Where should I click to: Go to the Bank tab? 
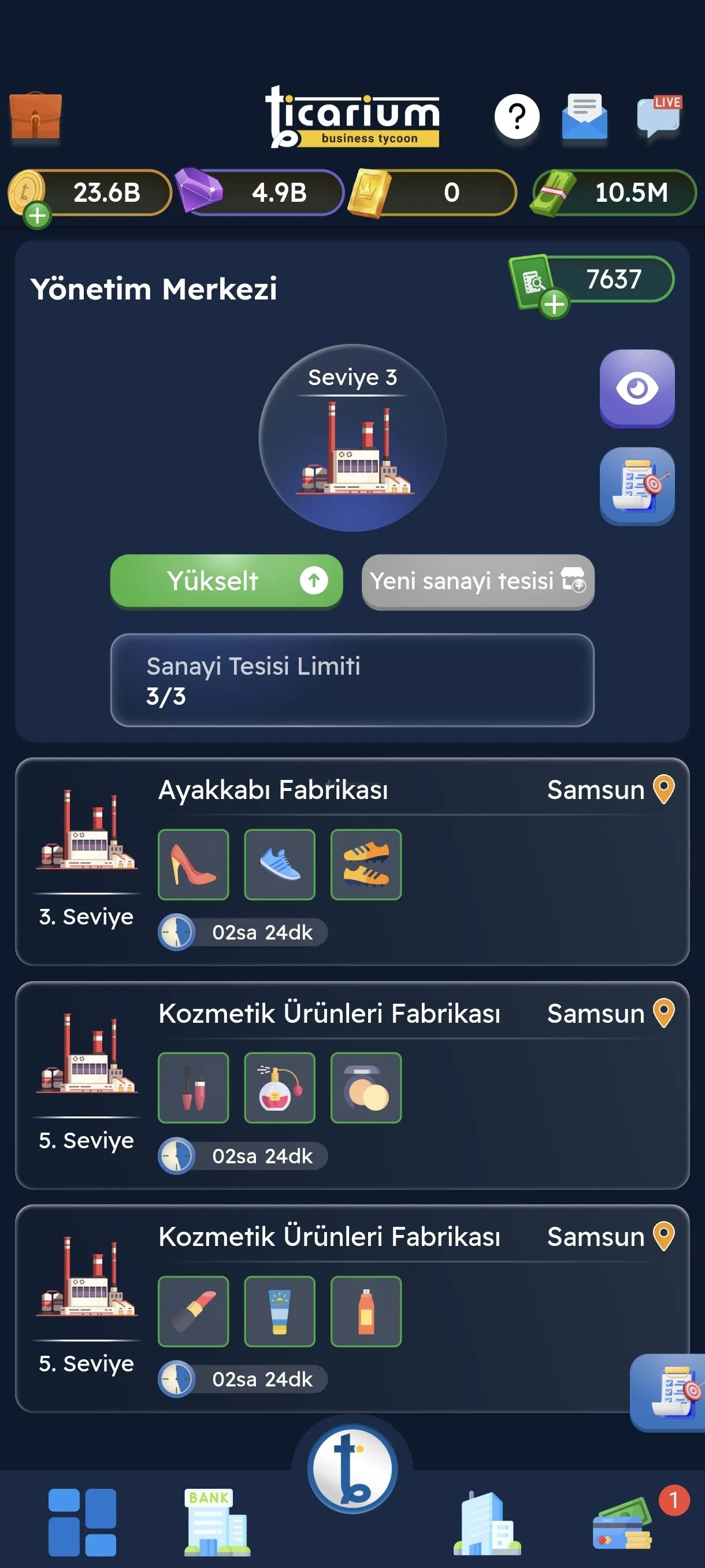coord(216,1521)
